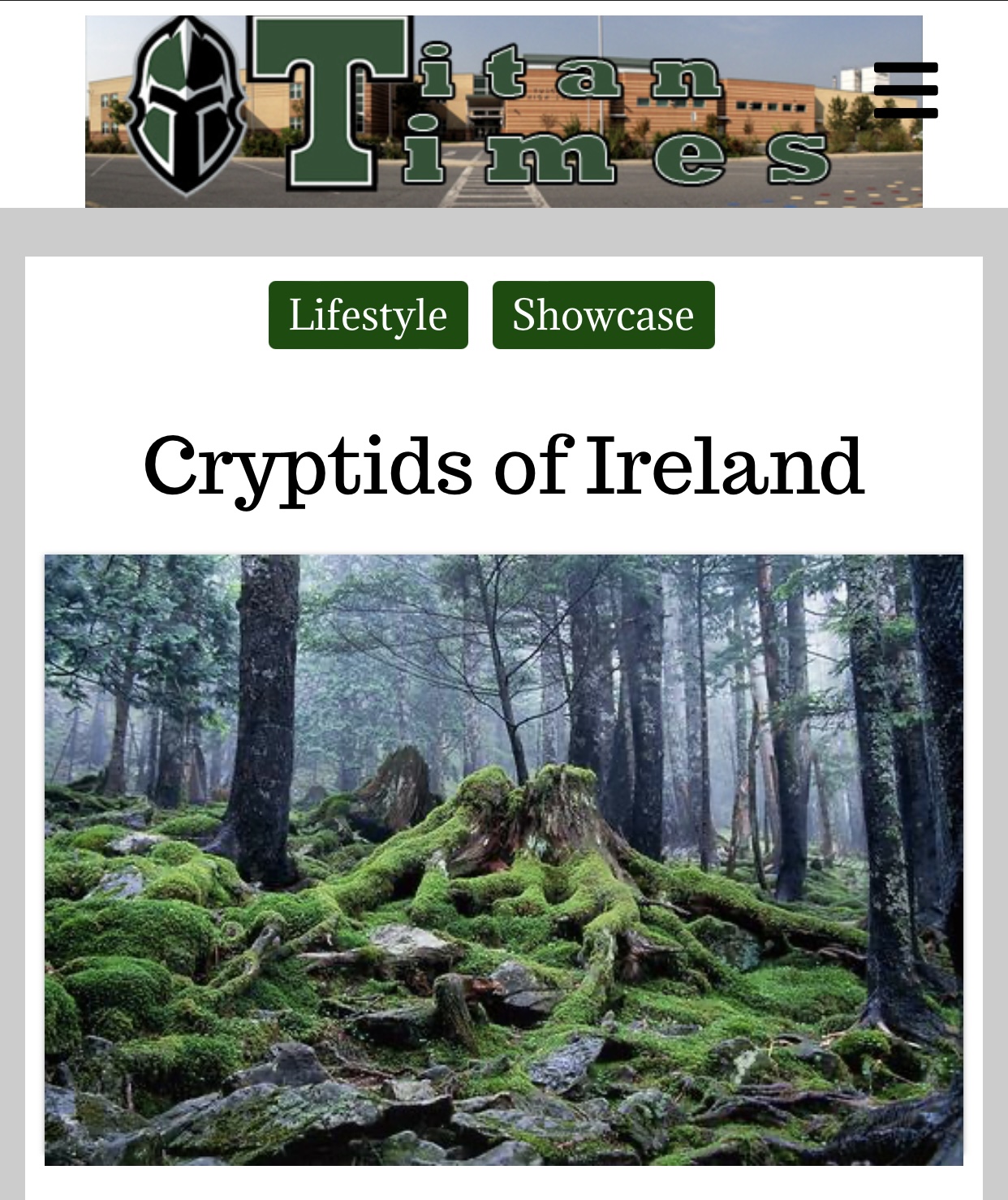
Task: Go to Titan Times homepage banner
Action: tap(479, 111)
